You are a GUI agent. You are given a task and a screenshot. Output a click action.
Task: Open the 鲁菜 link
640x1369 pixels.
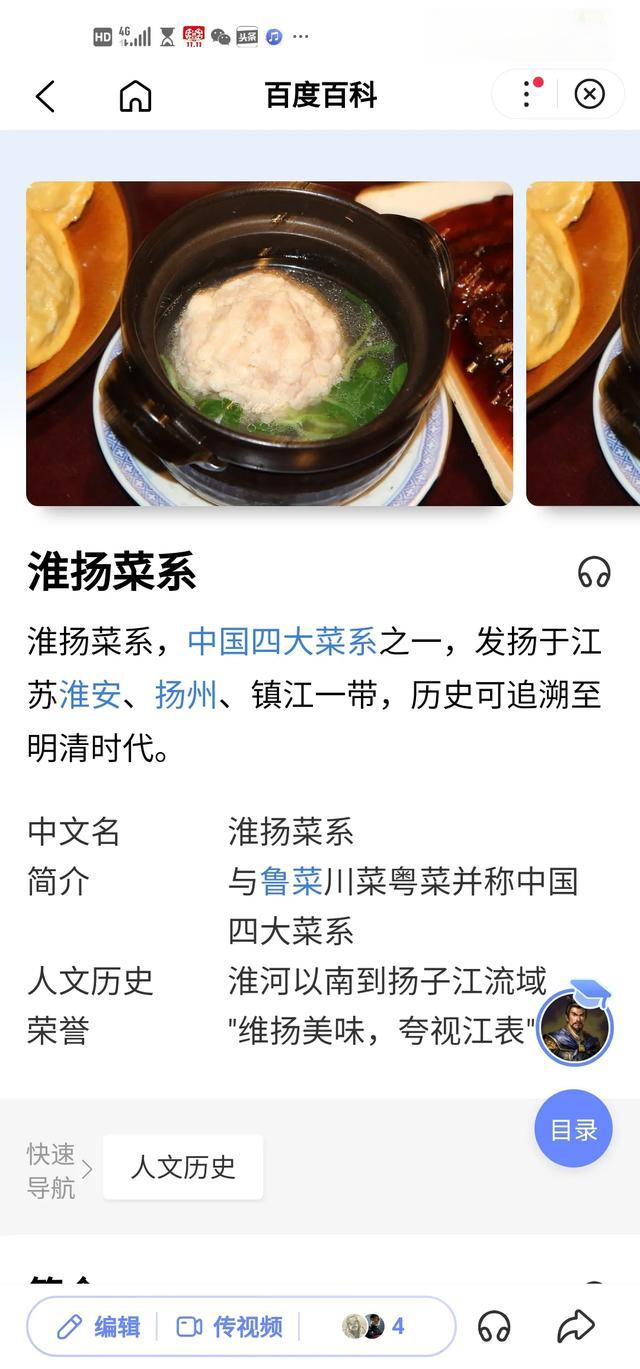[291, 881]
